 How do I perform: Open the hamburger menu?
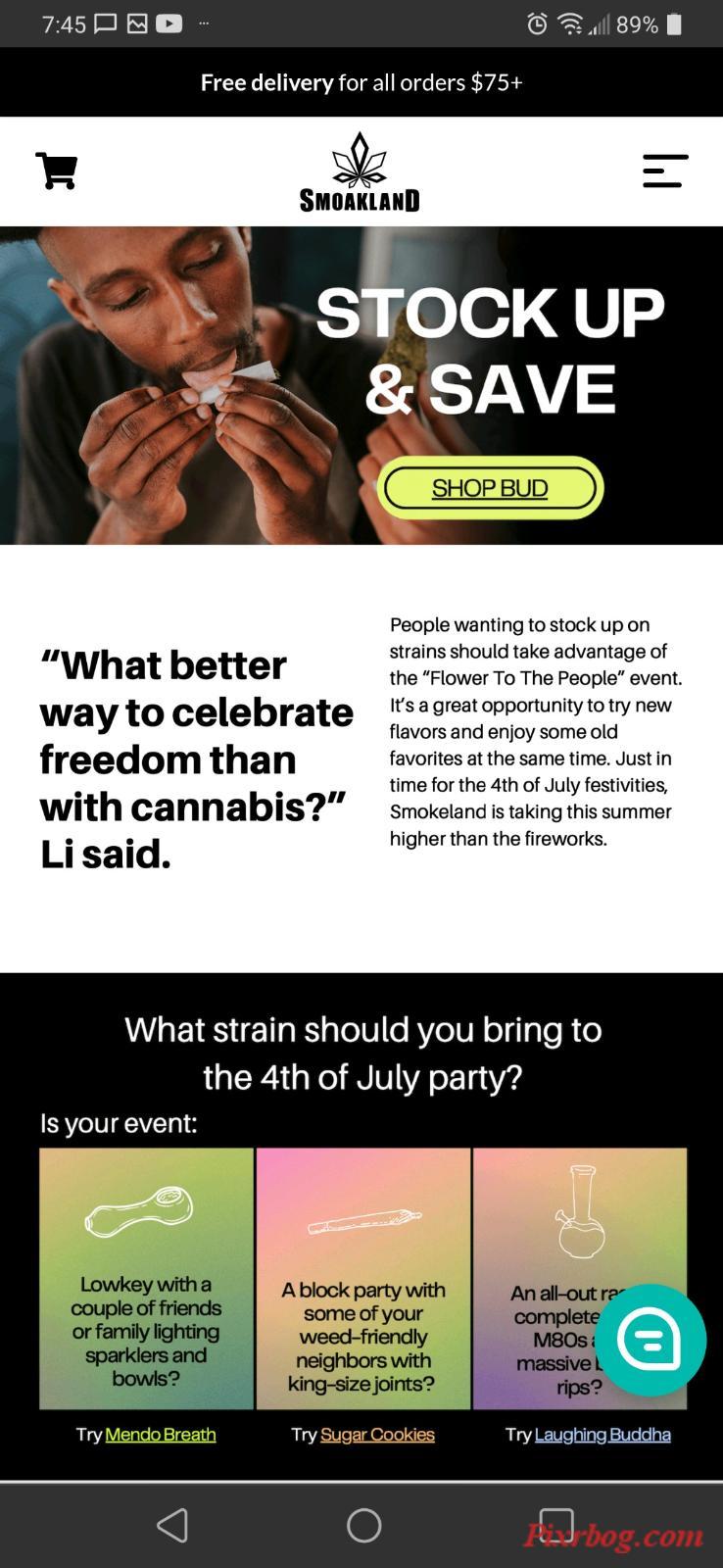(x=665, y=171)
